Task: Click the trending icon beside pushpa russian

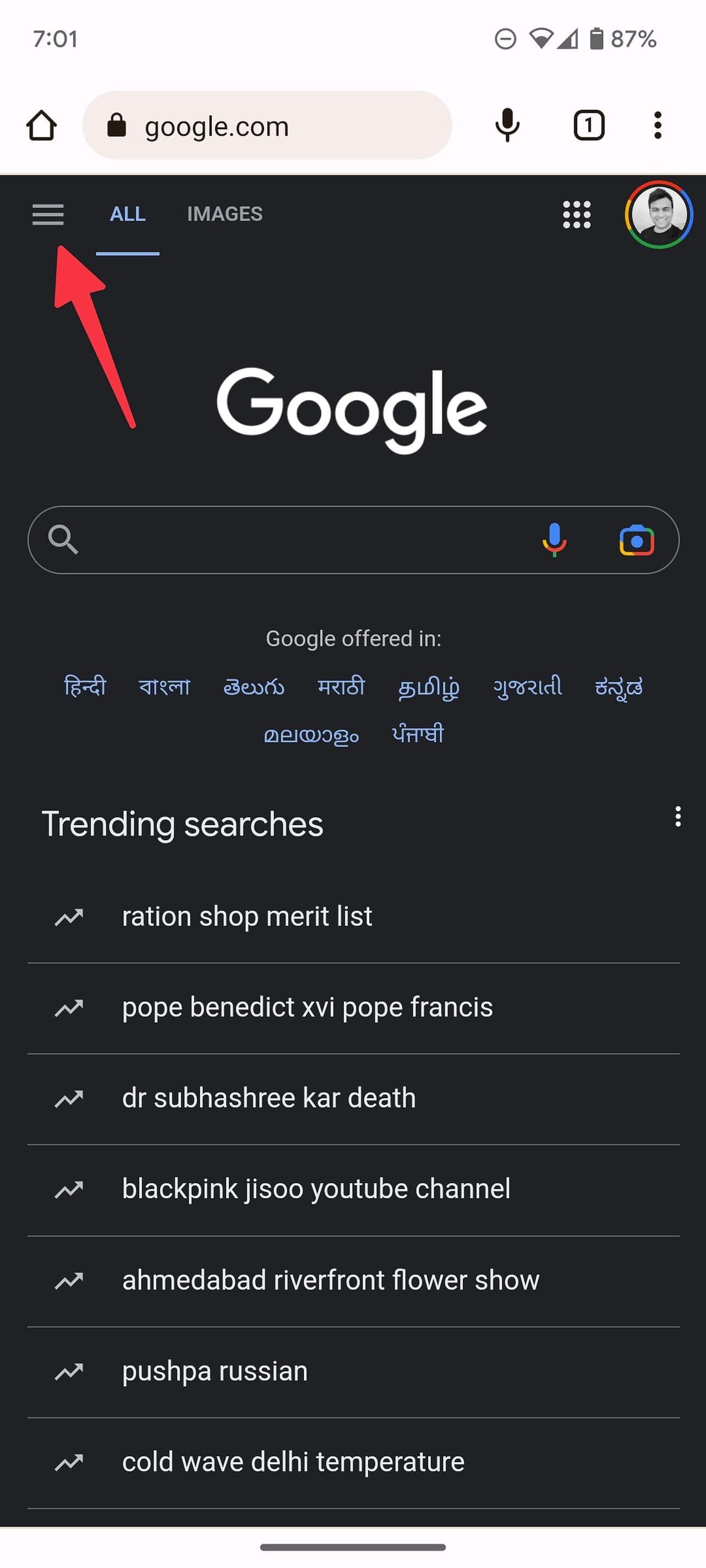Action: (69, 1371)
